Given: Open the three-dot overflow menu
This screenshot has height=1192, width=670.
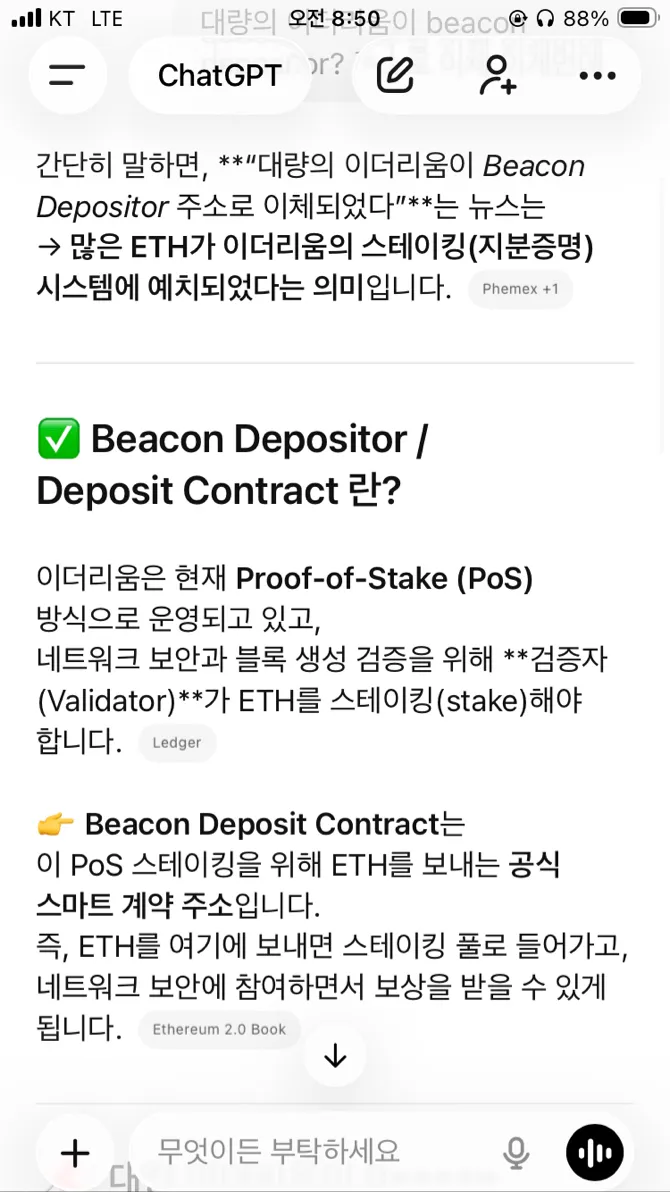Looking at the screenshot, I should tap(597, 75).
